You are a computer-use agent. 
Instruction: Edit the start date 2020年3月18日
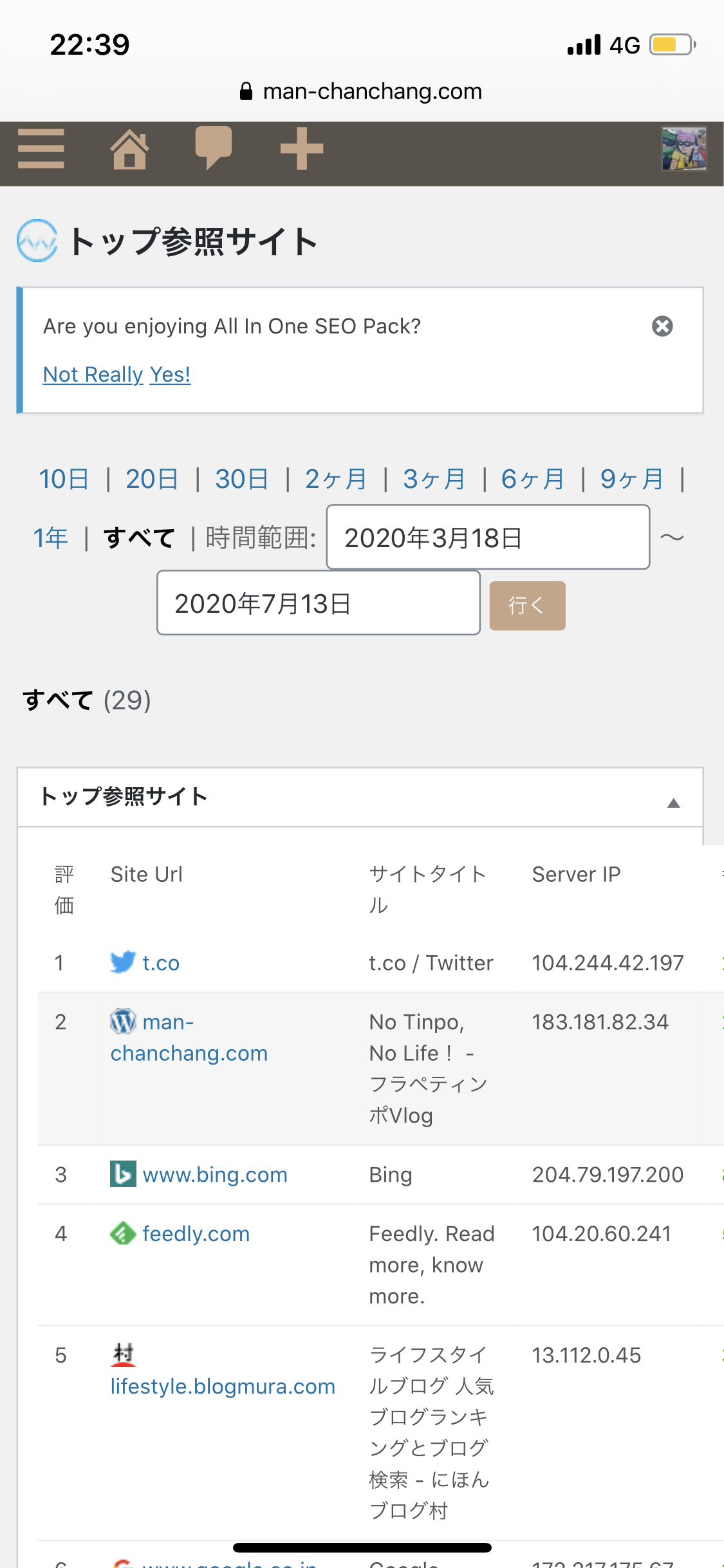point(488,537)
